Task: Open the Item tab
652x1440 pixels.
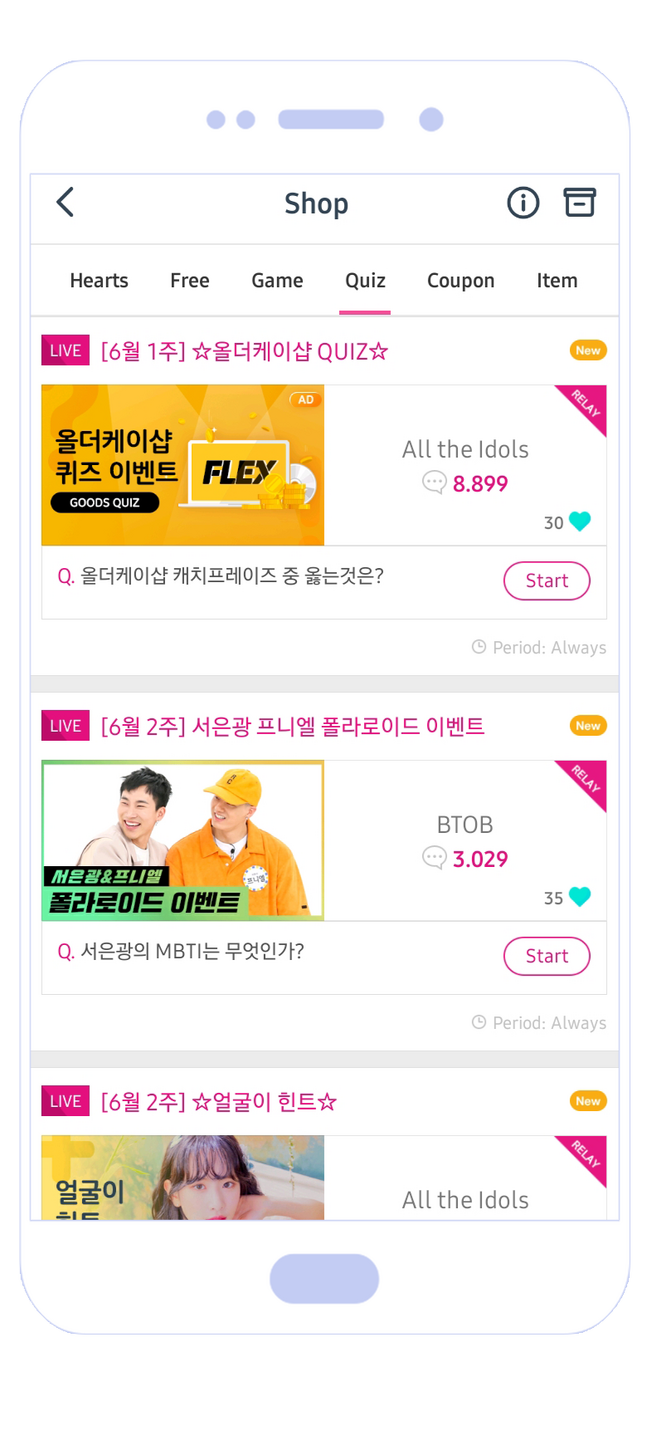Action: [x=557, y=281]
